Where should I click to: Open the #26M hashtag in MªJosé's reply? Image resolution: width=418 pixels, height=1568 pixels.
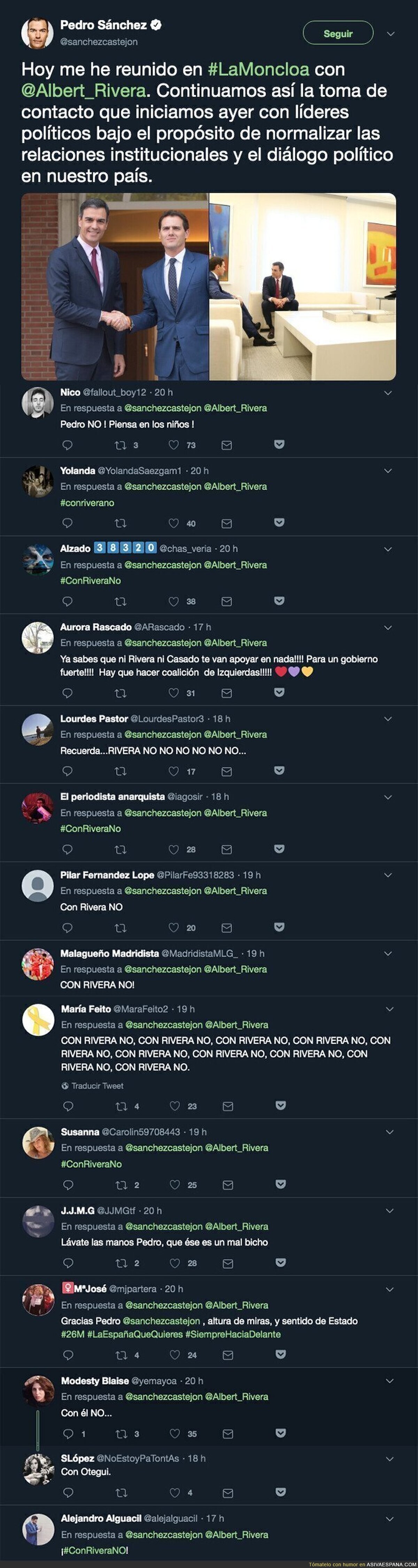(72, 1334)
